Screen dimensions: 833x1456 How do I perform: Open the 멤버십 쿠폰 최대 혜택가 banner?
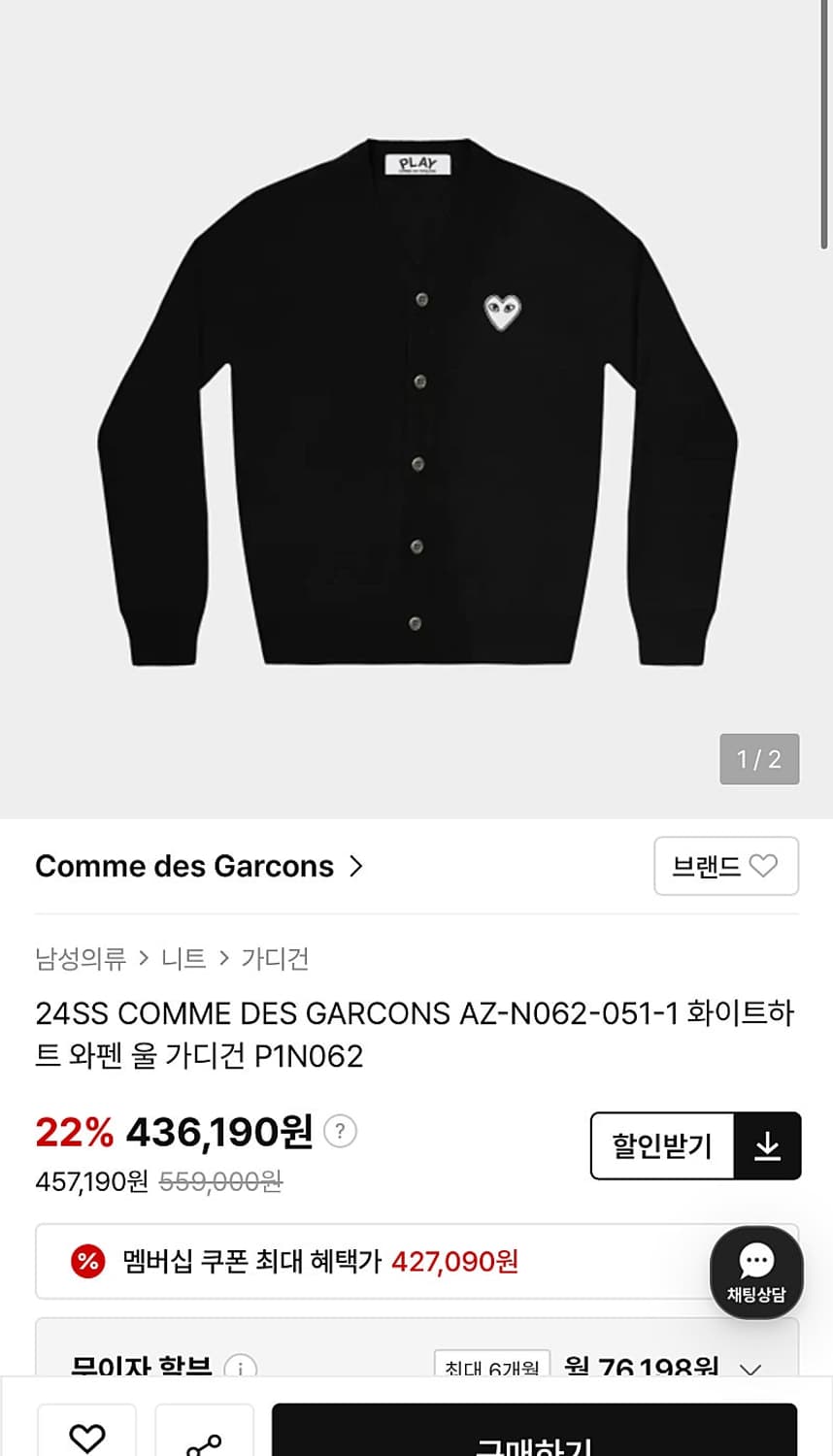pyautogui.click(x=369, y=1261)
